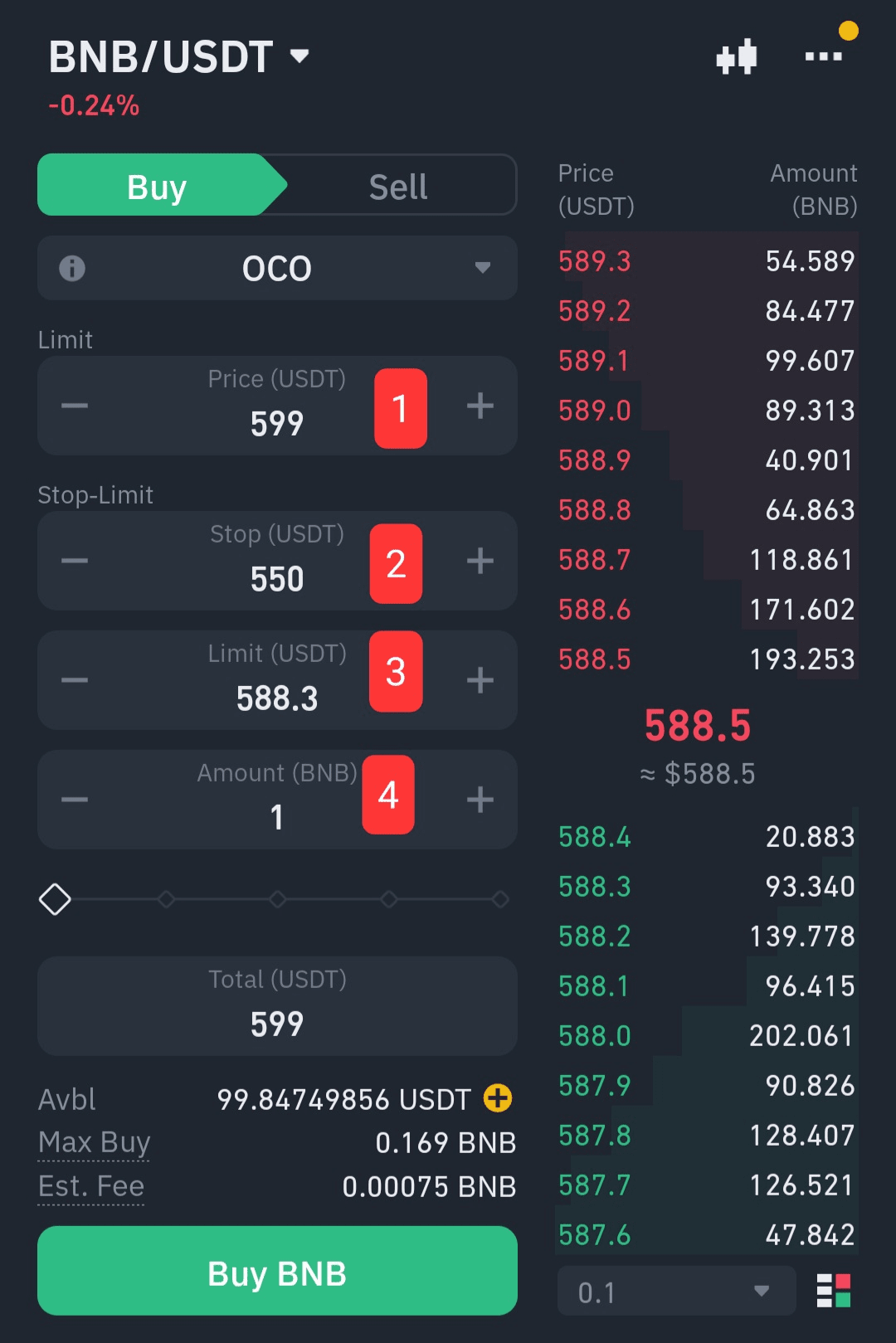Add USDT funds with the plus icon
The image size is (896, 1343).
click(498, 1098)
